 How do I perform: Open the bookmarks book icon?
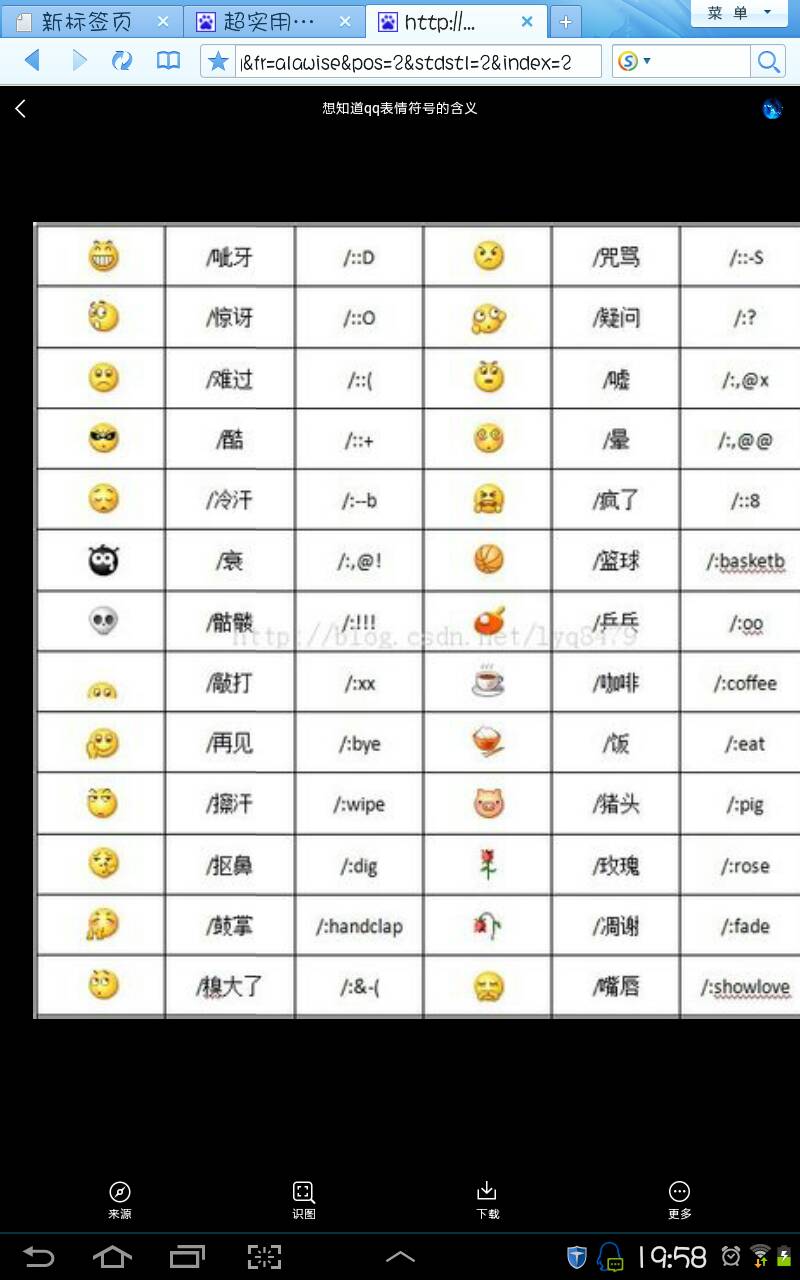coord(169,61)
